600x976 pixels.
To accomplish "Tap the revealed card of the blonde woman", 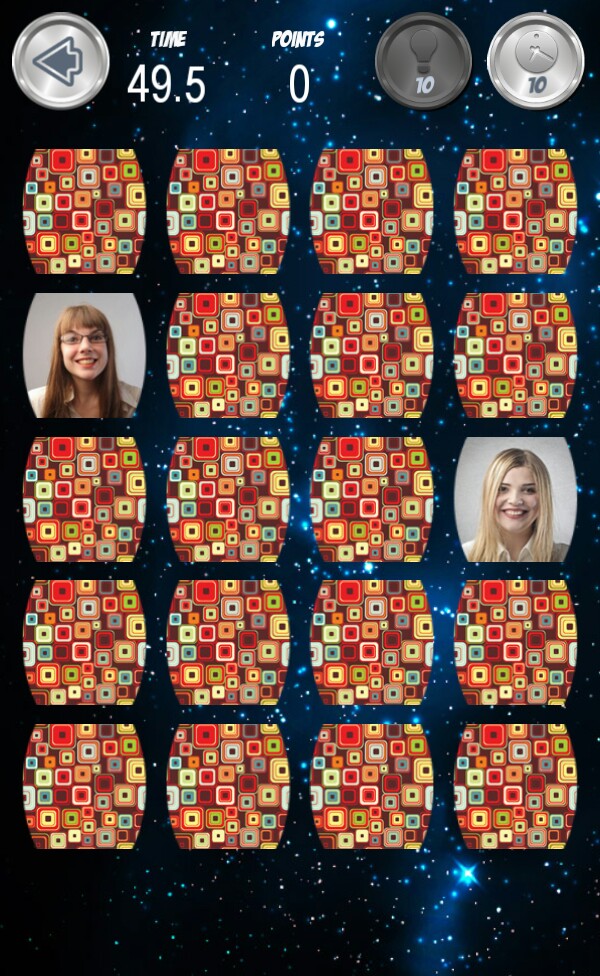I will click(x=515, y=499).
